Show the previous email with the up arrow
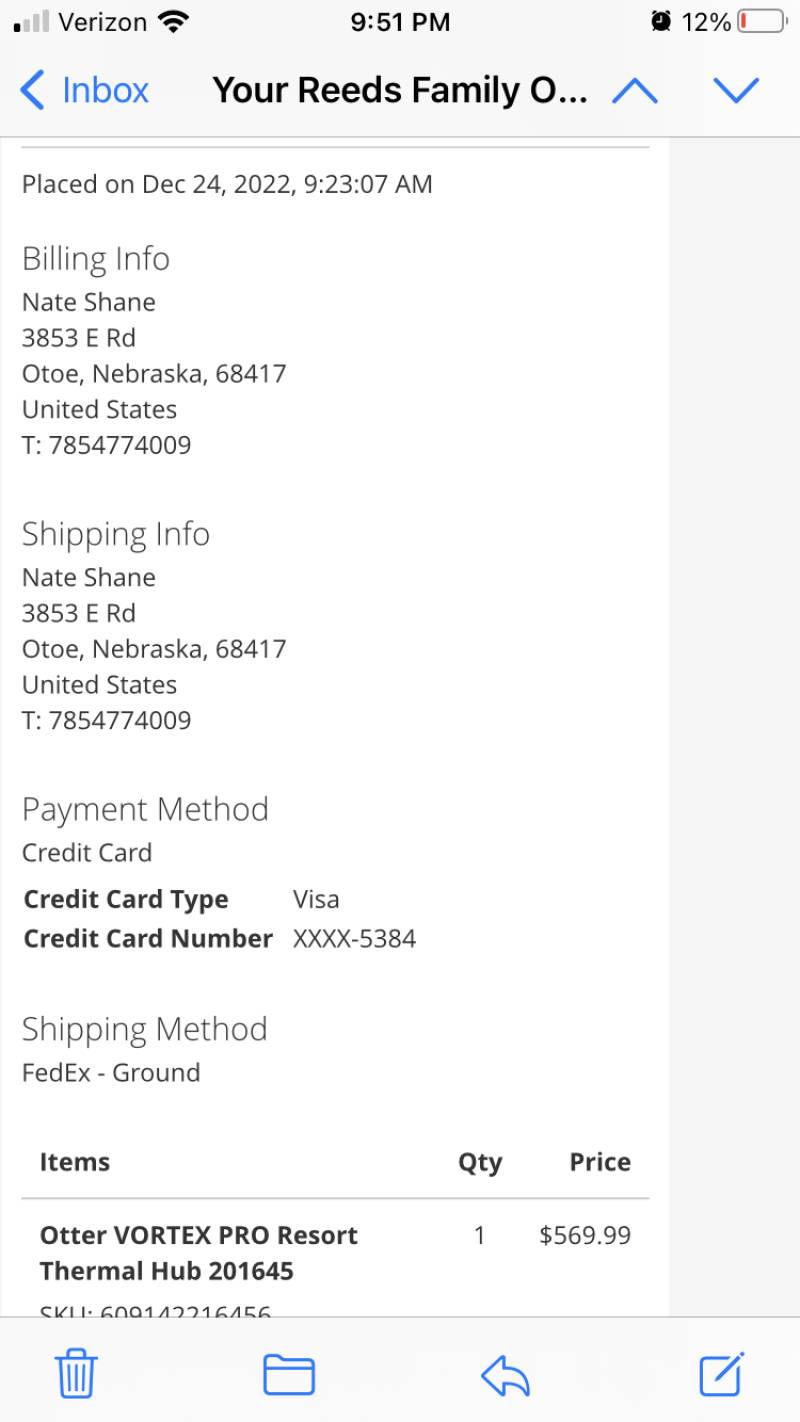 [635, 91]
